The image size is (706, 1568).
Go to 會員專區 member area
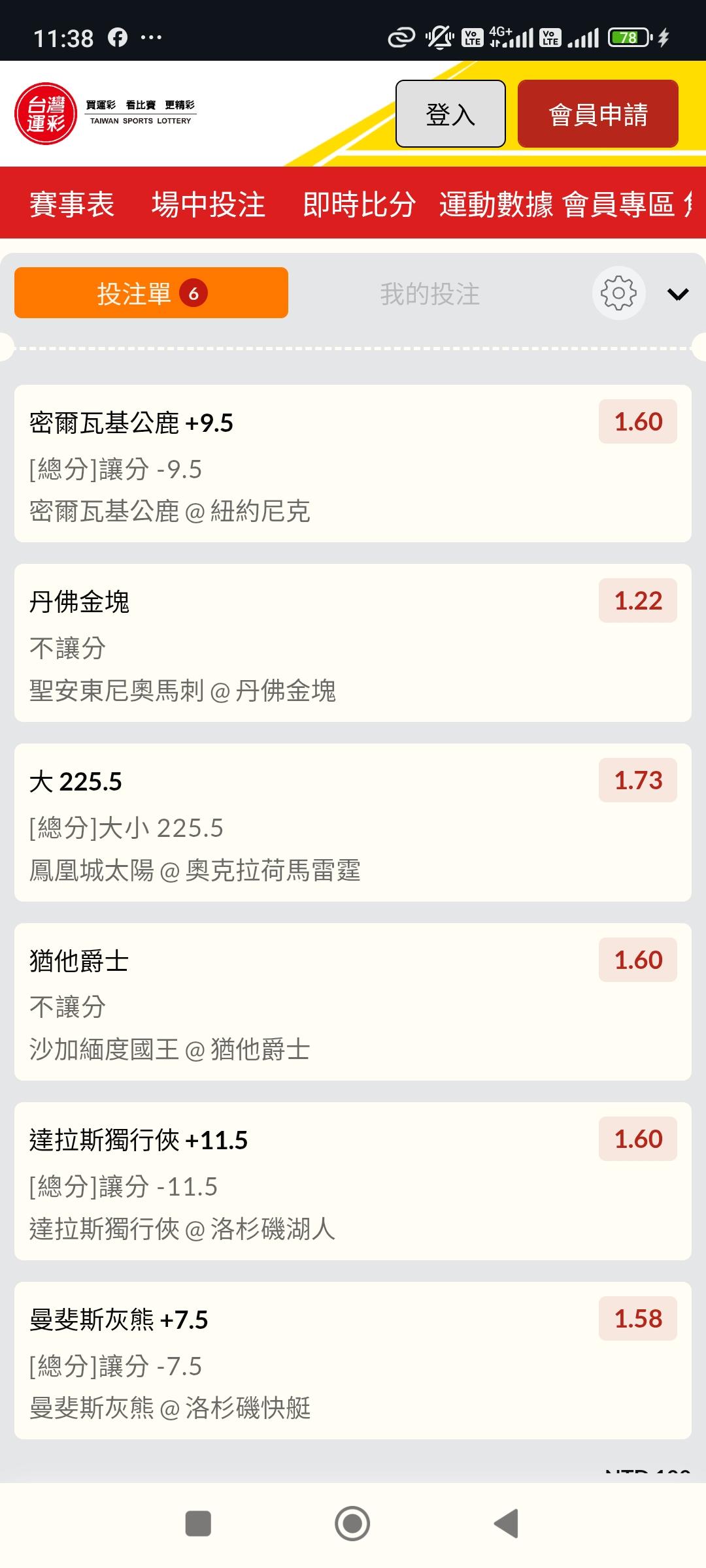click(618, 204)
